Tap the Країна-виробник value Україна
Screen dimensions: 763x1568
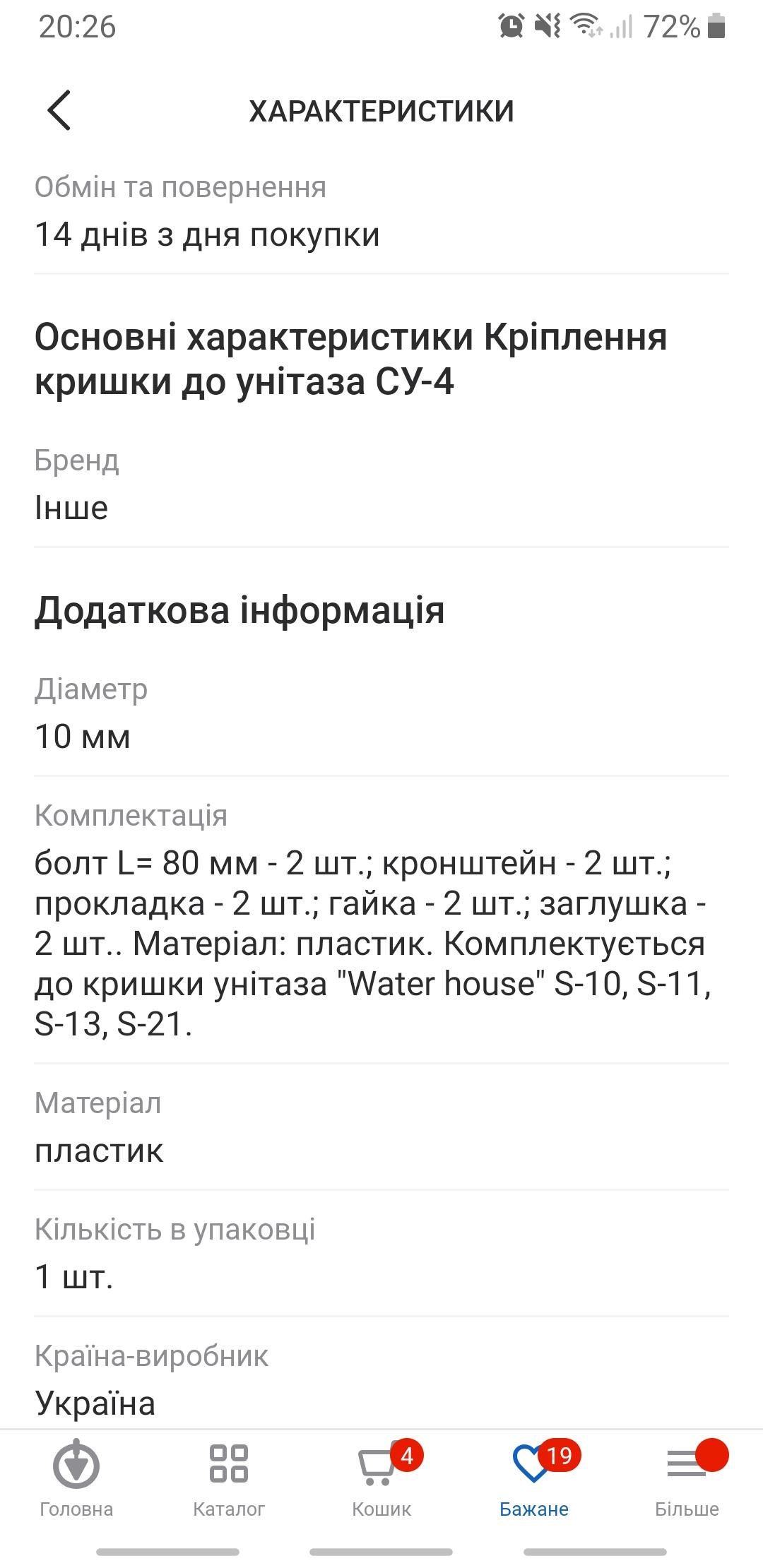[95, 1404]
